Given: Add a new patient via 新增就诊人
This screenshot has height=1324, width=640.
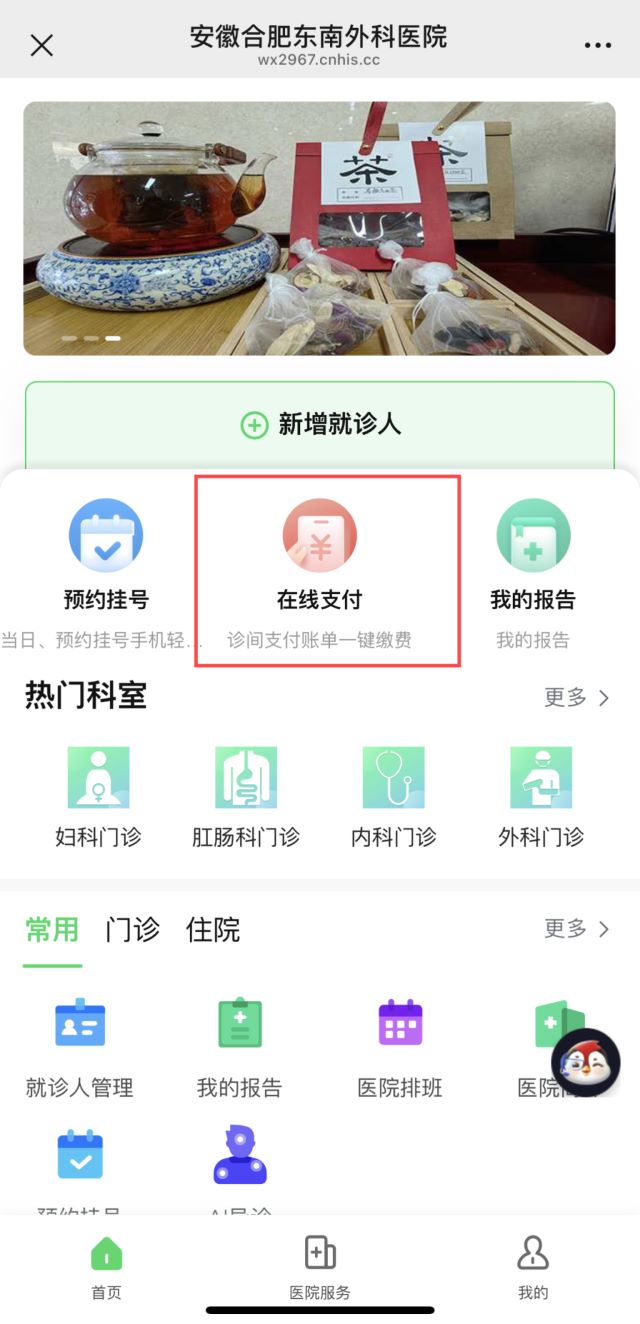Looking at the screenshot, I should (x=320, y=425).
